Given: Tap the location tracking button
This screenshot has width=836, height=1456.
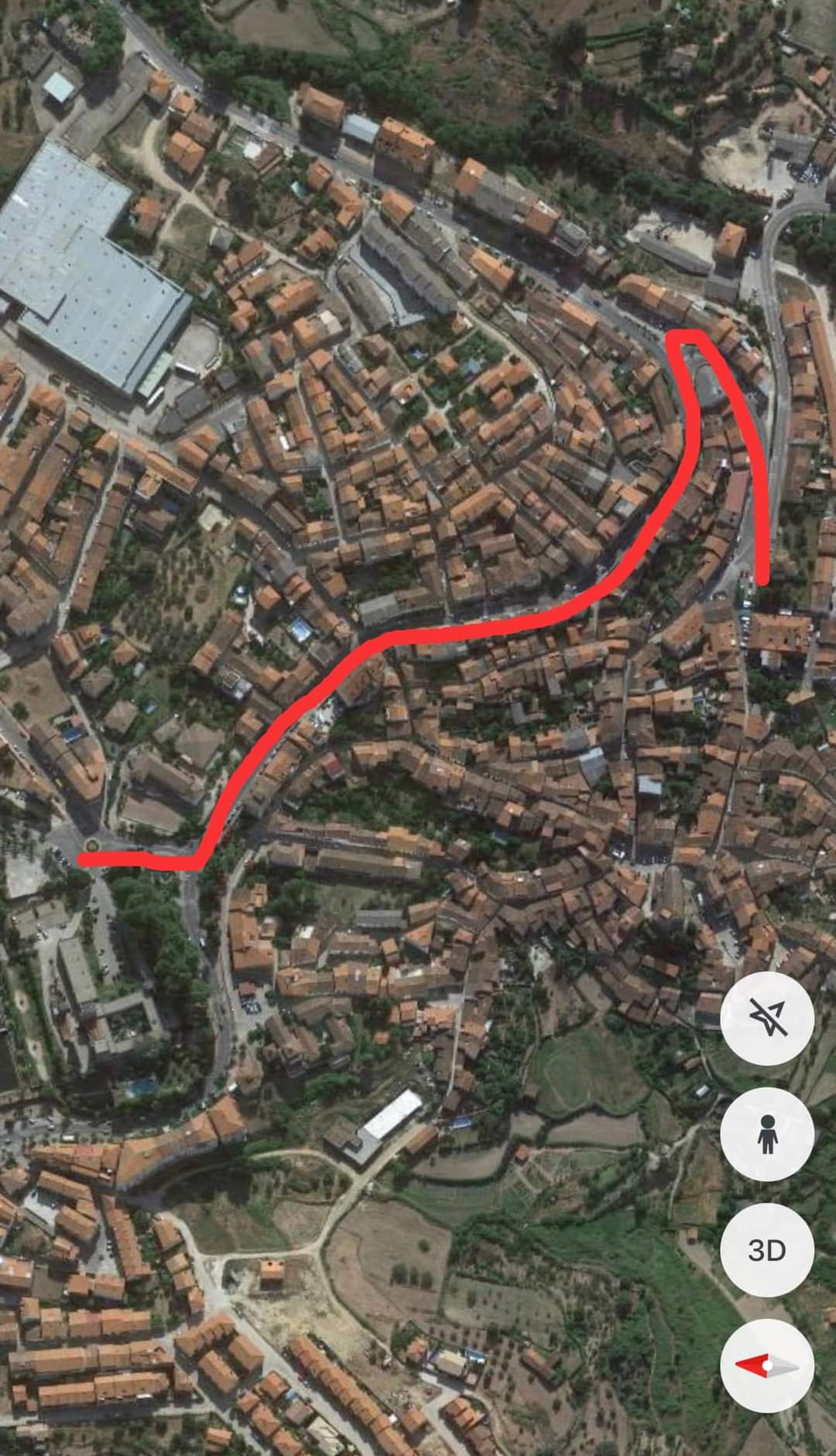Looking at the screenshot, I should tap(767, 1018).
